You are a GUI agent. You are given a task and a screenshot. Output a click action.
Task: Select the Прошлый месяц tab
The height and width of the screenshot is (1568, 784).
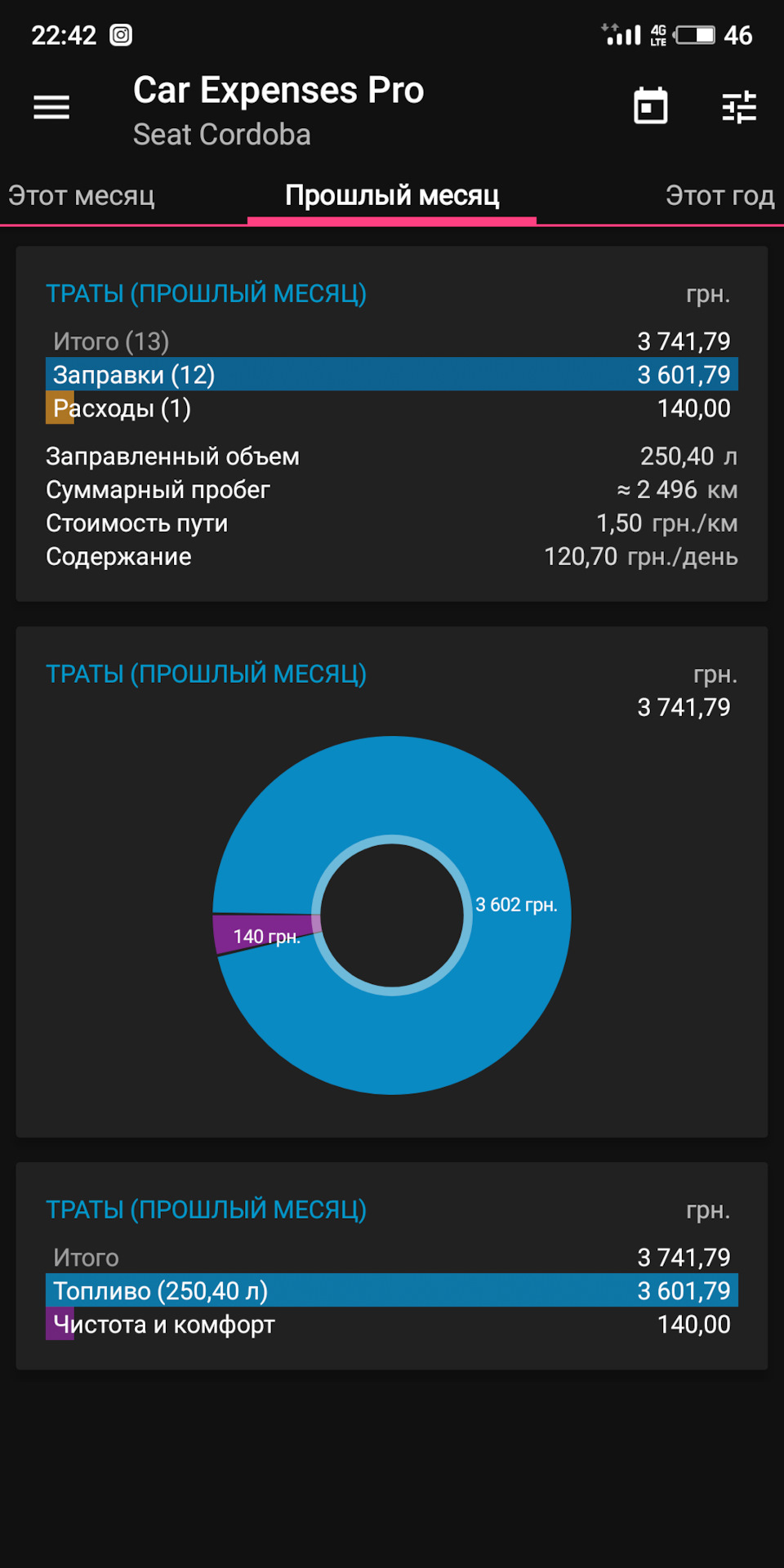392,196
